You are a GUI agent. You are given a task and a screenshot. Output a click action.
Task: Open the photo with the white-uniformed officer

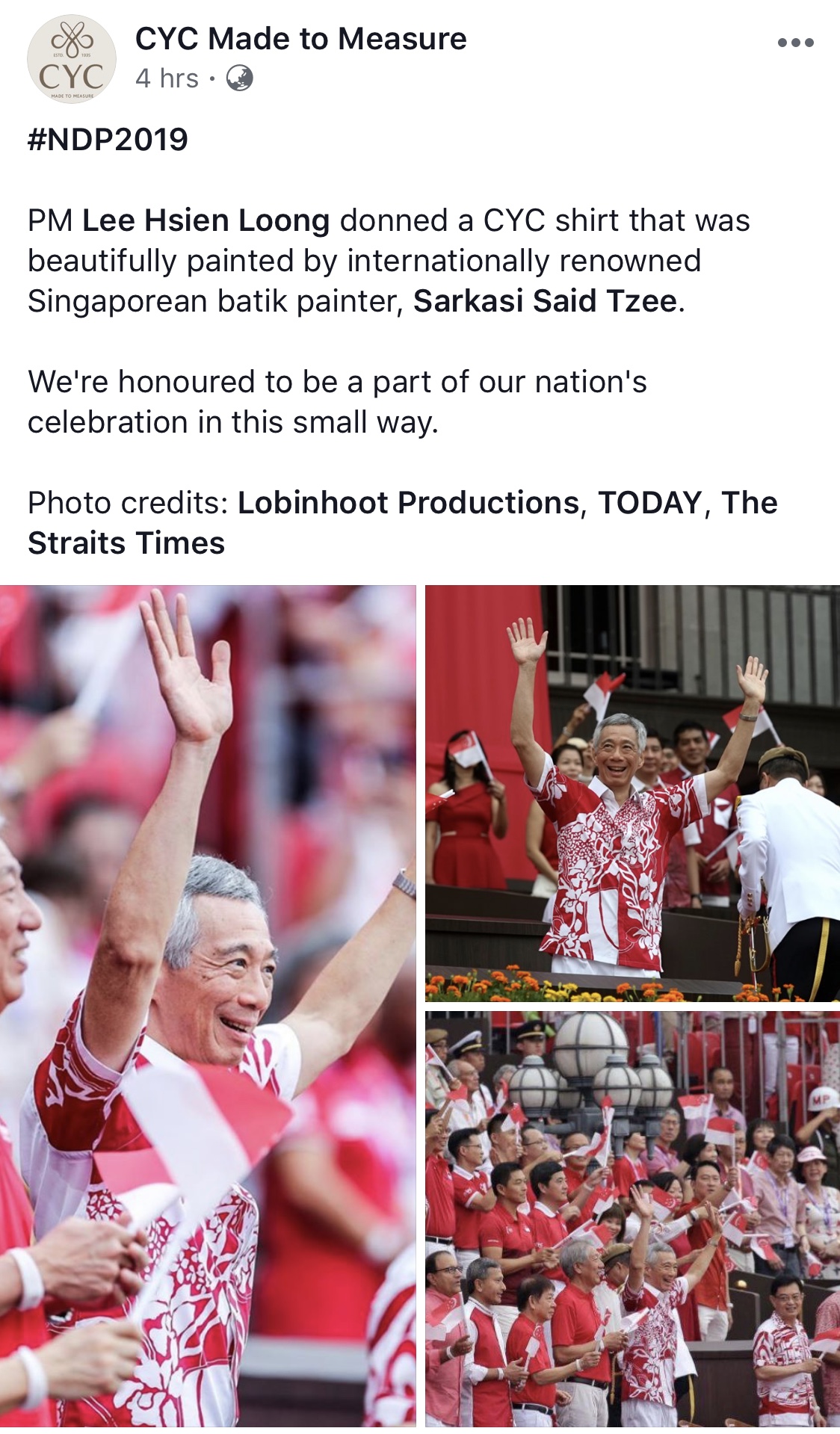[x=632, y=793]
